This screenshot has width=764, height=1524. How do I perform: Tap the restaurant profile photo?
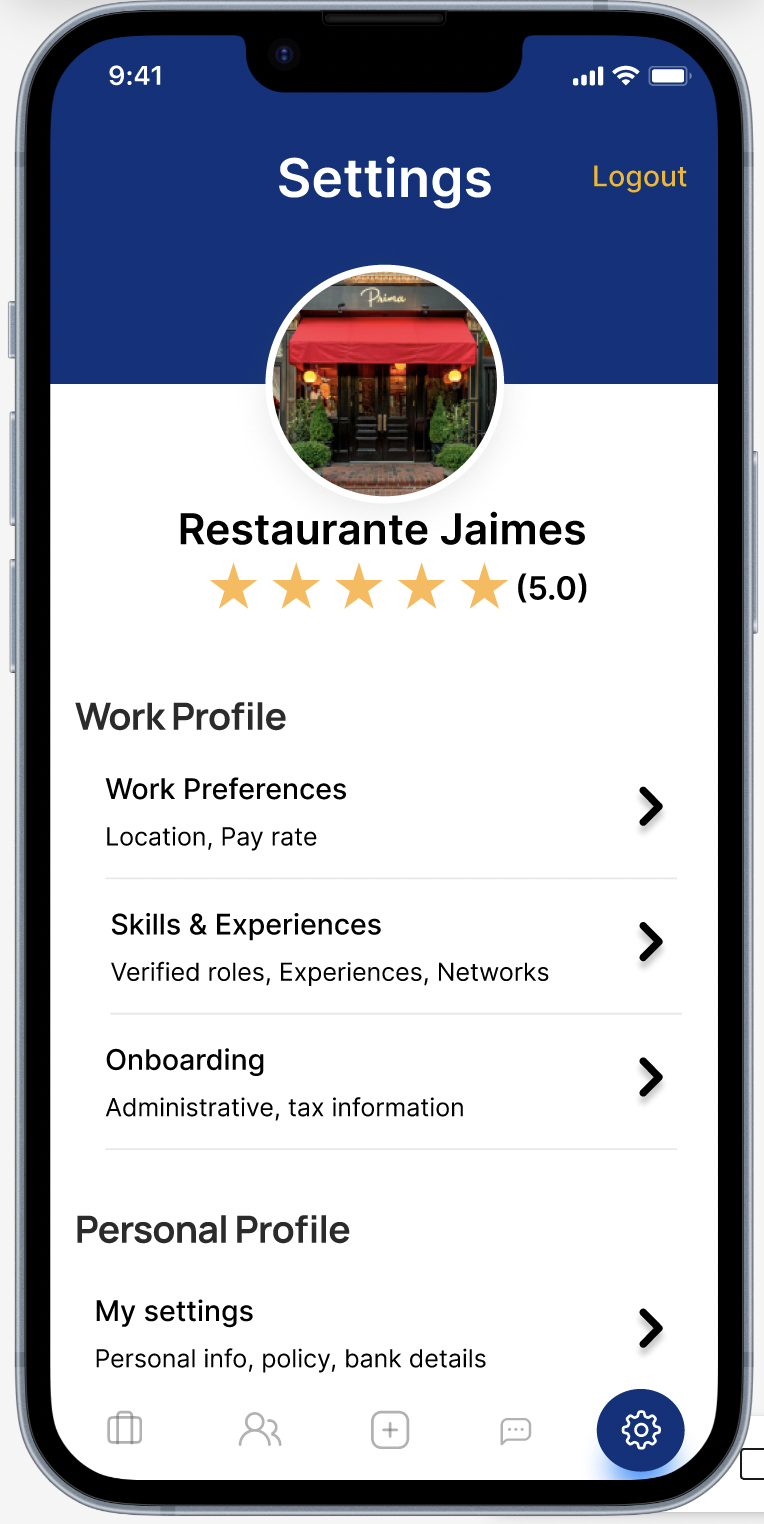pos(385,383)
